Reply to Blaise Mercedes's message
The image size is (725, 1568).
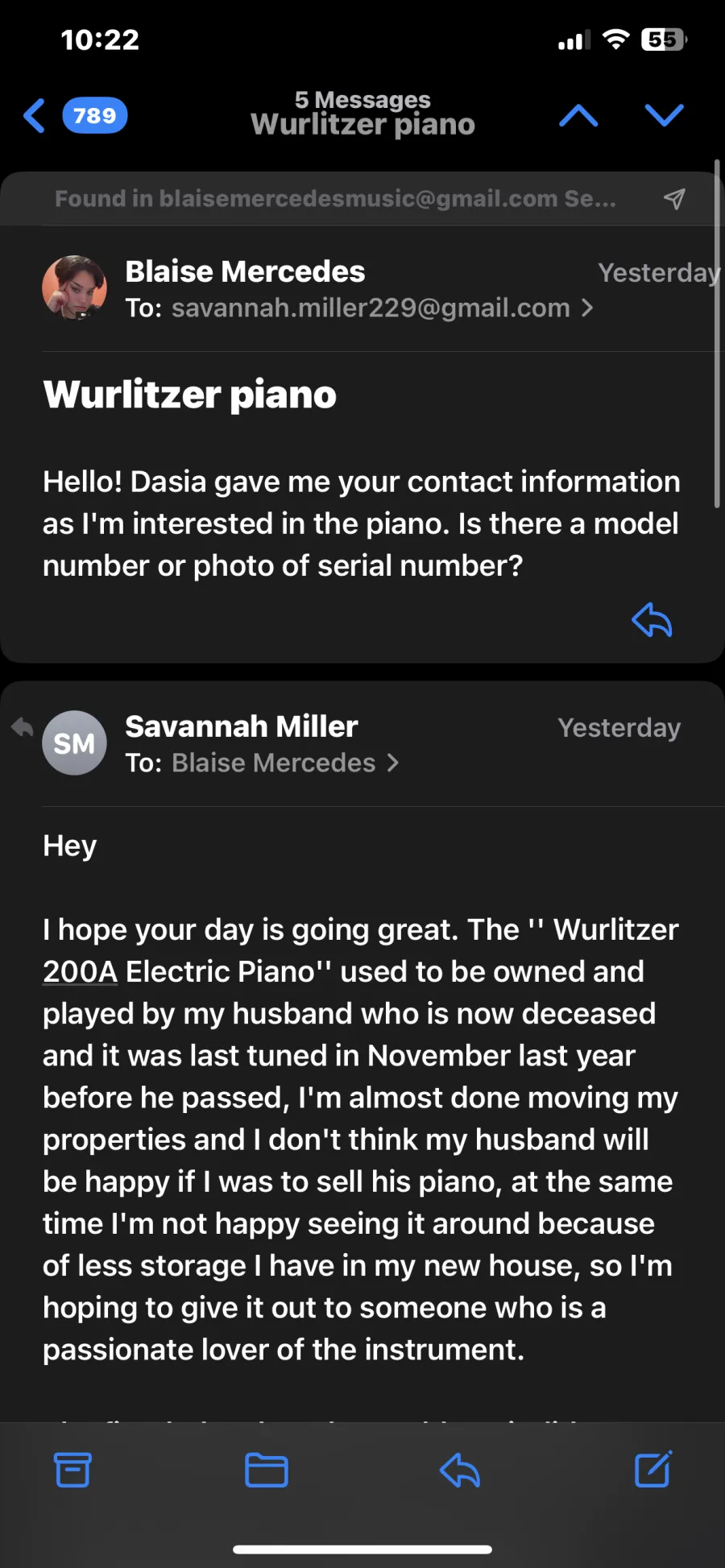tap(652, 620)
